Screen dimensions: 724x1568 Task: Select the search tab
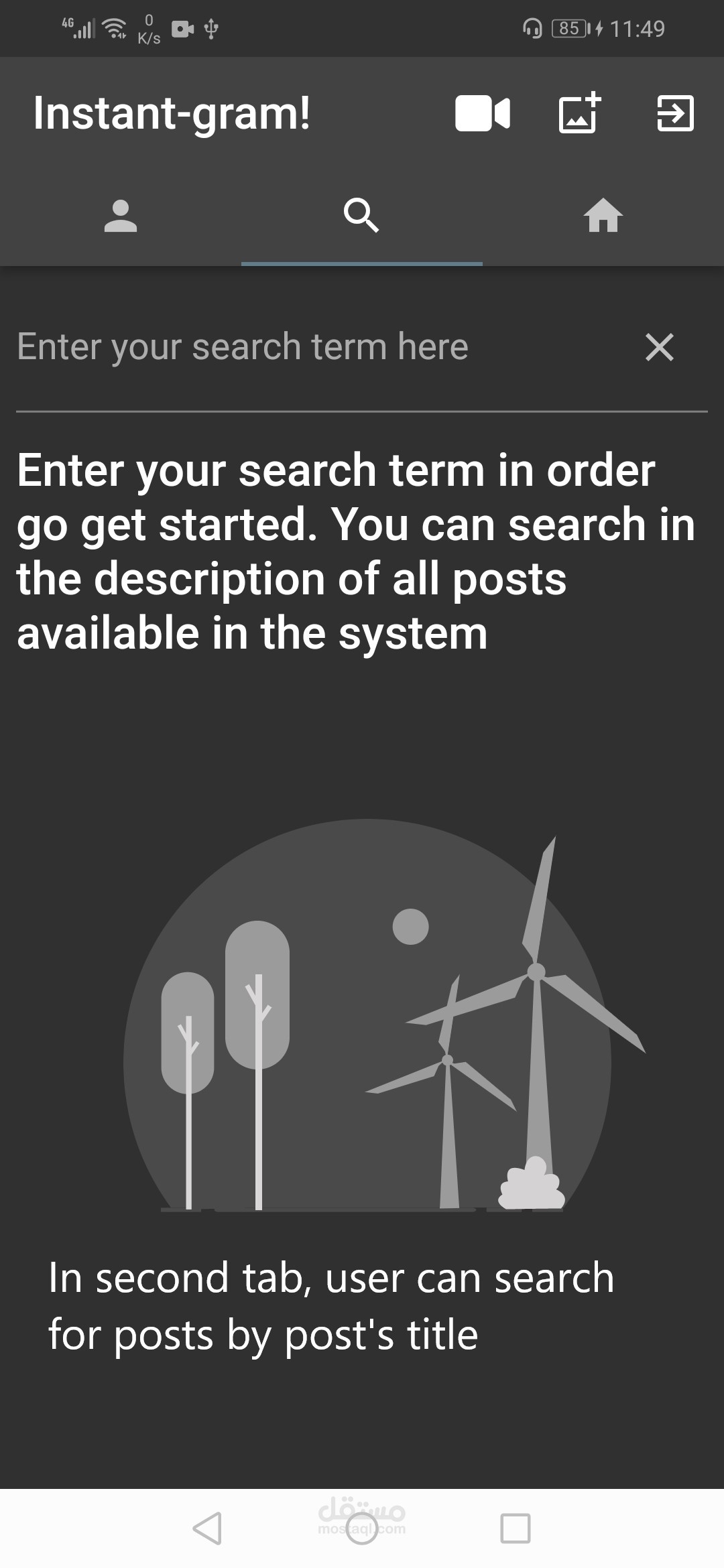point(362,216)
